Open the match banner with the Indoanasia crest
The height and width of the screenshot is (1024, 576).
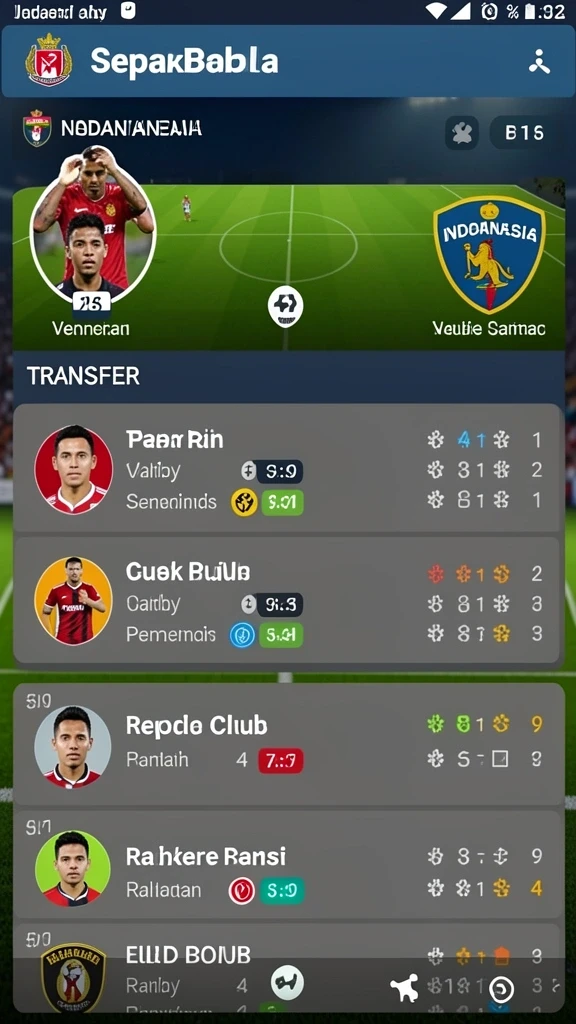pyautogui.click(x=289, y=266)
